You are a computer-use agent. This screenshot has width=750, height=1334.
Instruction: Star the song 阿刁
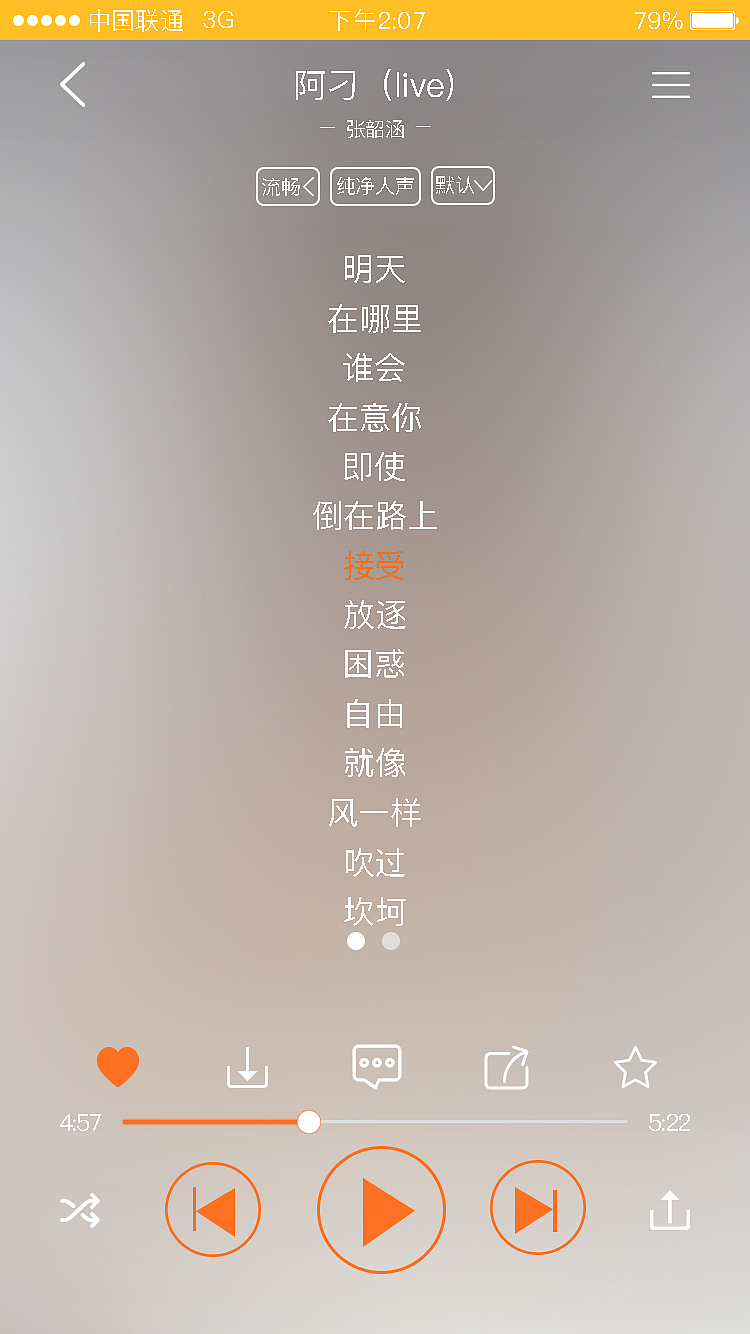point(635,1066)
